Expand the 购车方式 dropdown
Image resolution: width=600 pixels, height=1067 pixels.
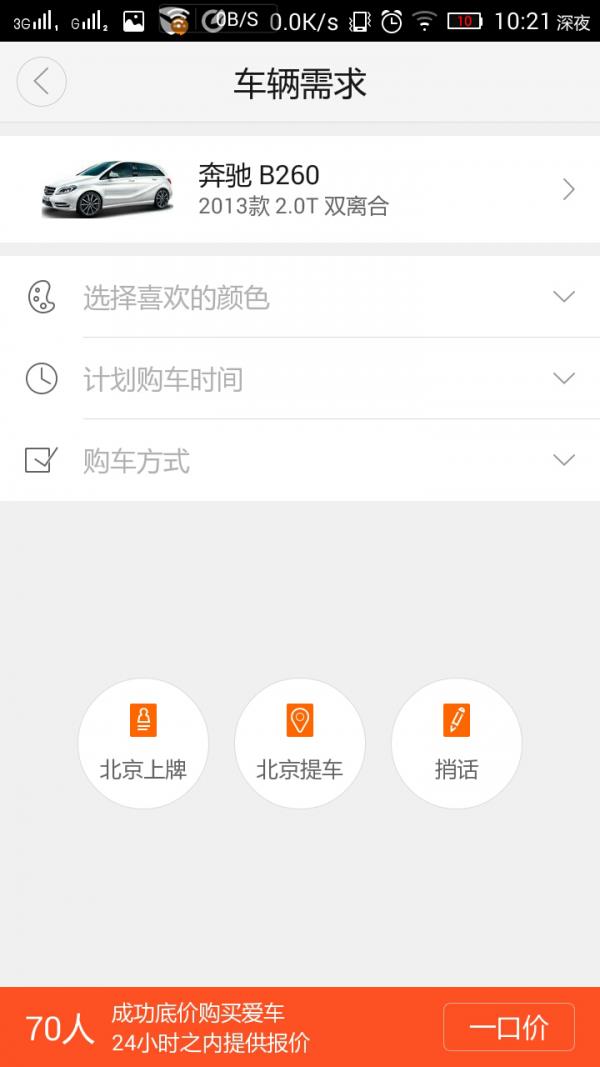tap(300, 460)
